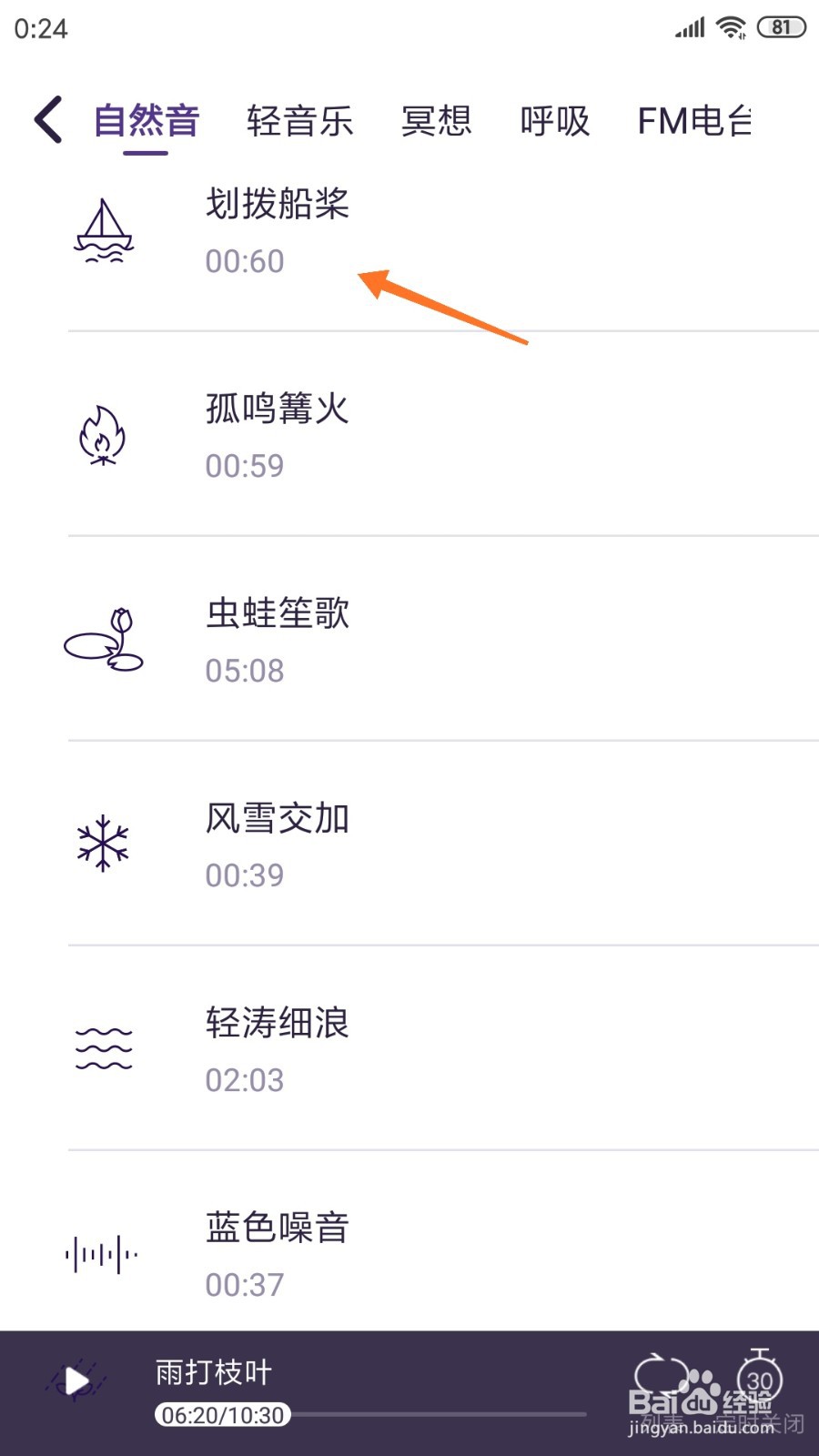Select the 自然音 tab
This screenshot has width=819, height=1456.
click(146, 121)
